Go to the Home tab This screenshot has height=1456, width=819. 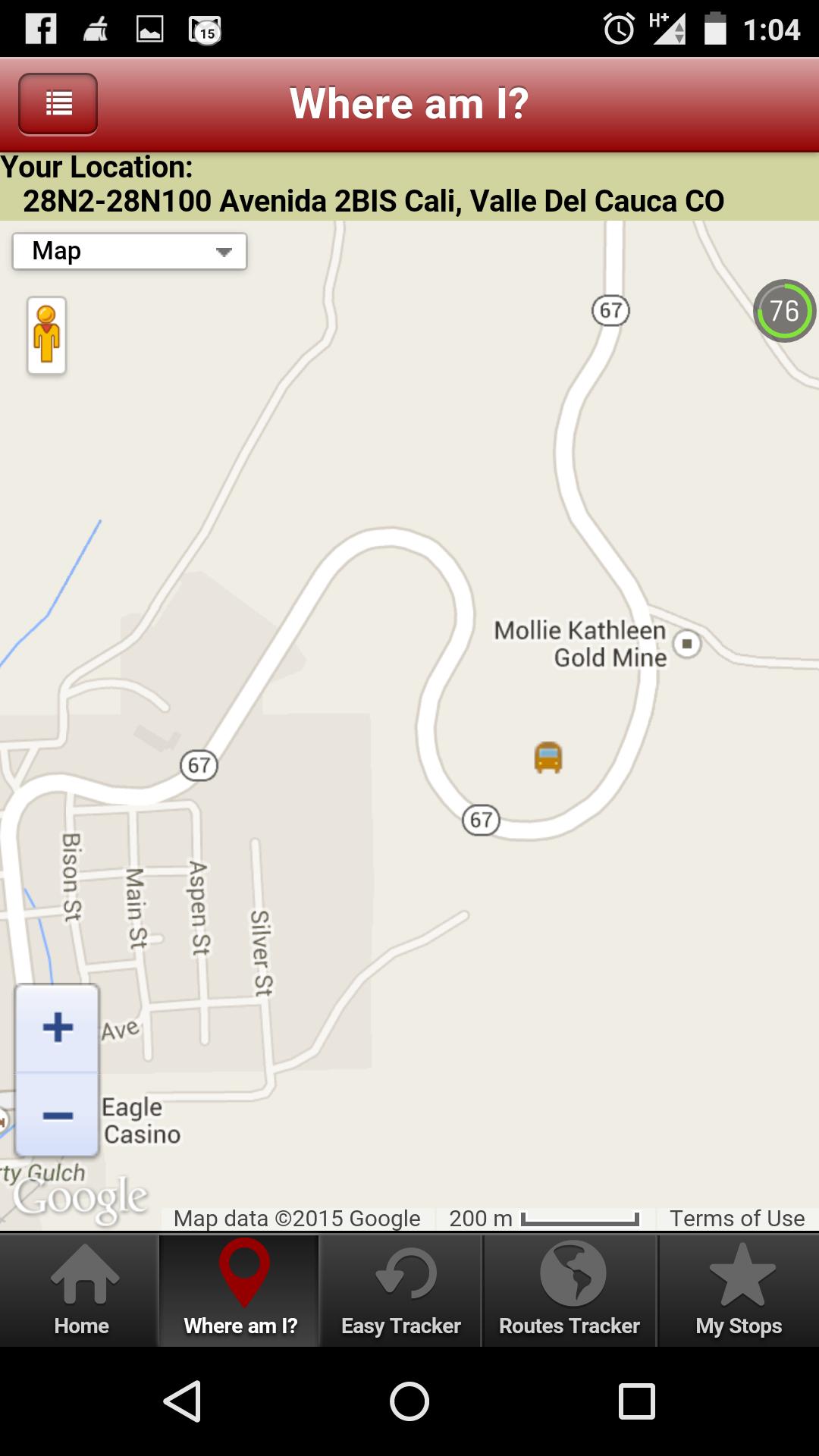tap(81, 1291)
